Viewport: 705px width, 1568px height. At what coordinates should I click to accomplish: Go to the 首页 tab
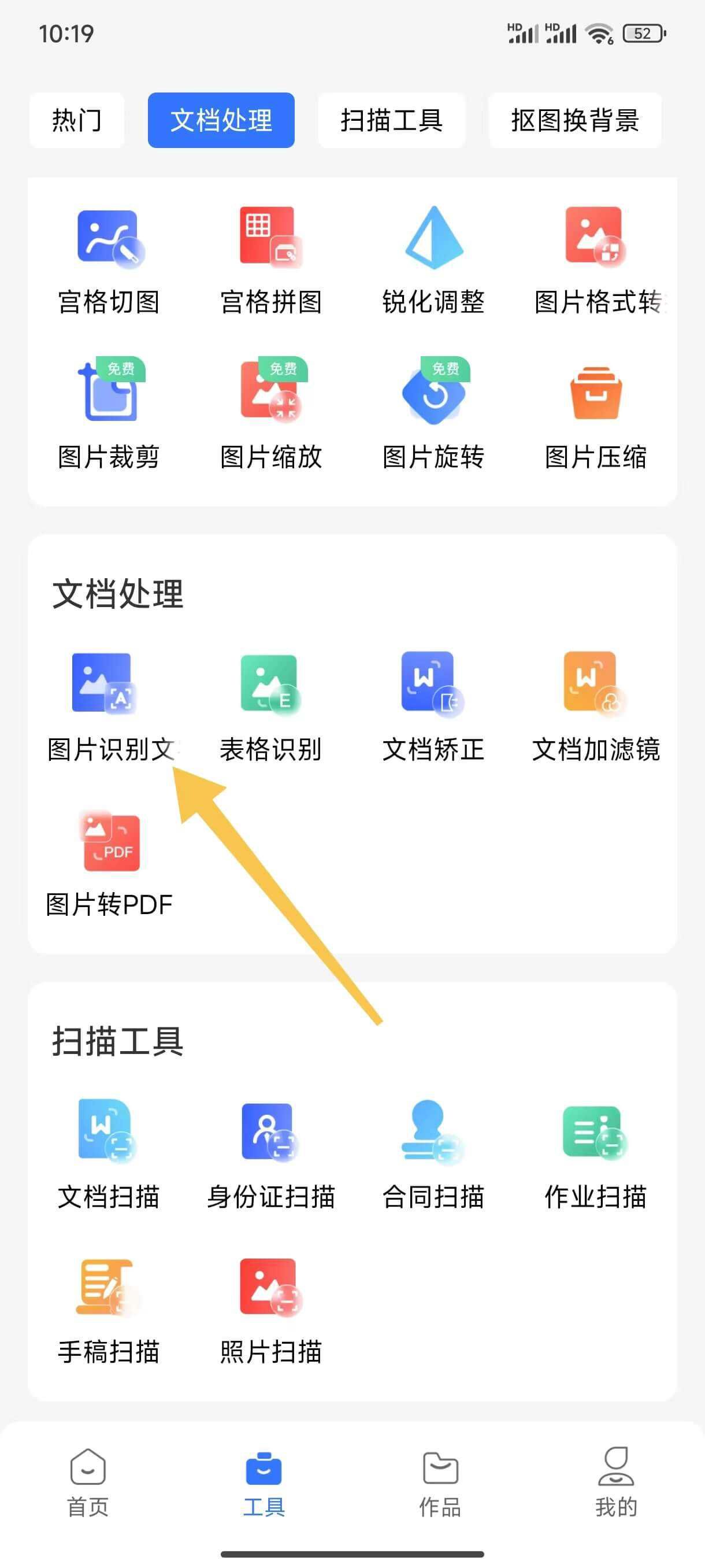[x=88, y=1483]
